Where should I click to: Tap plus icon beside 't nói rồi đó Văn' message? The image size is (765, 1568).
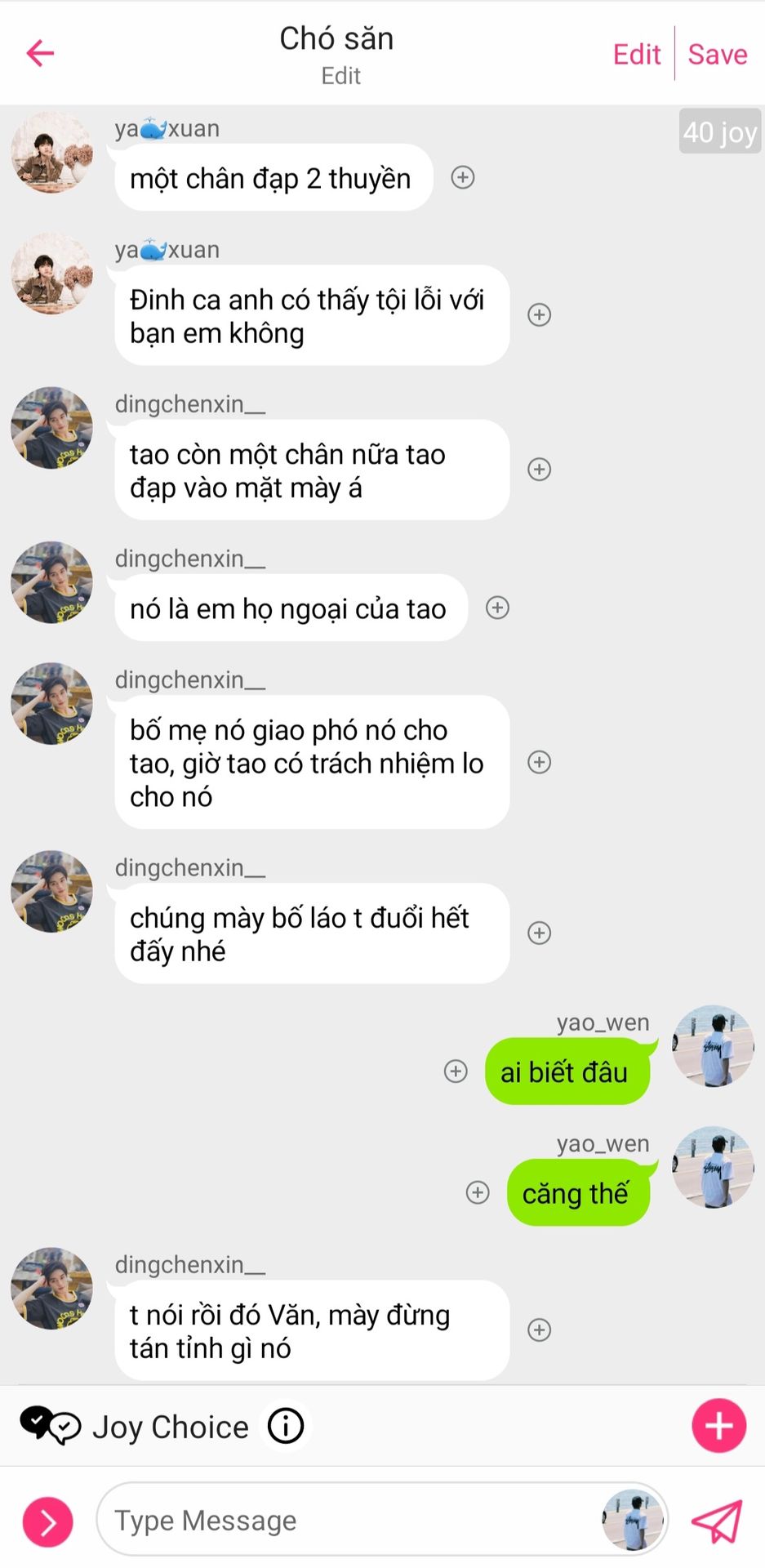539,1330
